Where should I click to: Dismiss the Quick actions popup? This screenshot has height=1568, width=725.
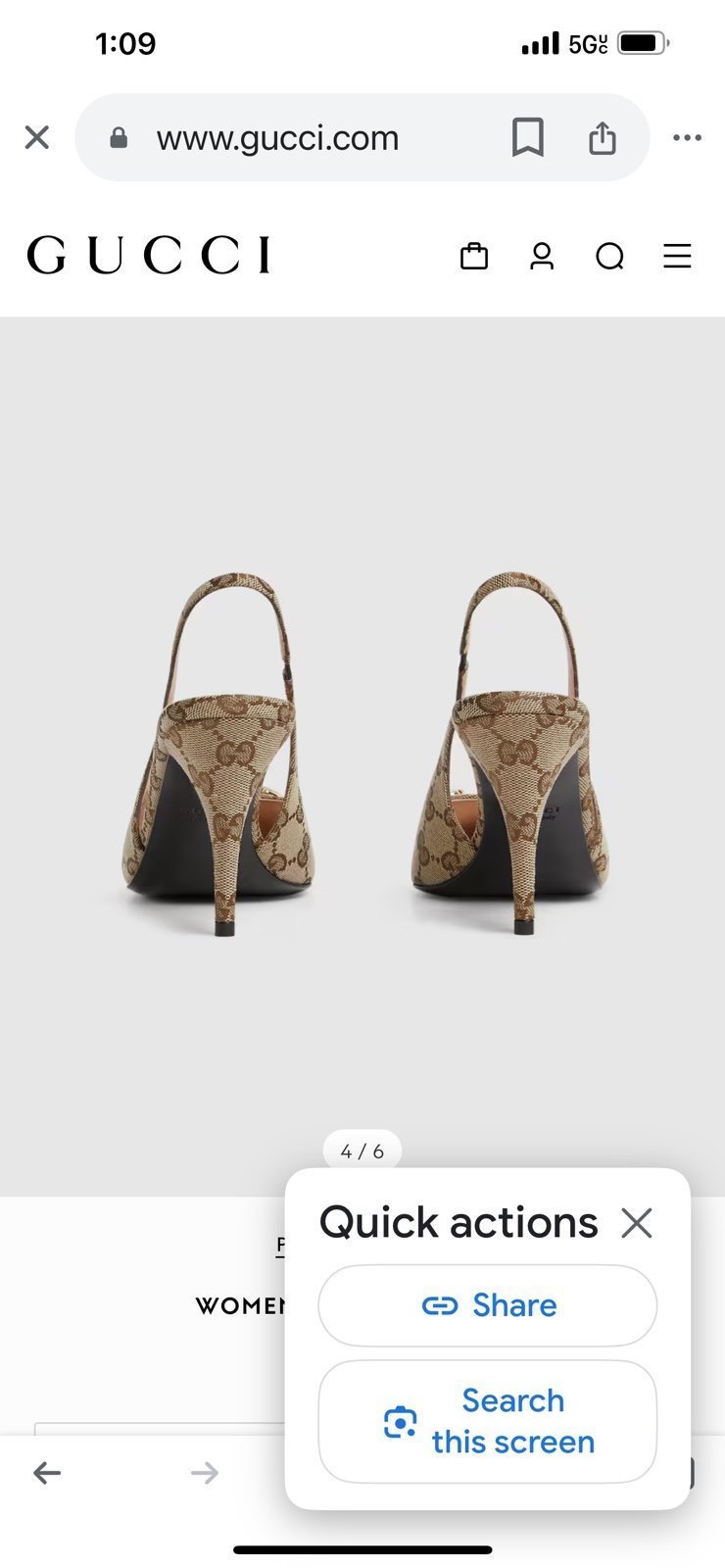637,1223
